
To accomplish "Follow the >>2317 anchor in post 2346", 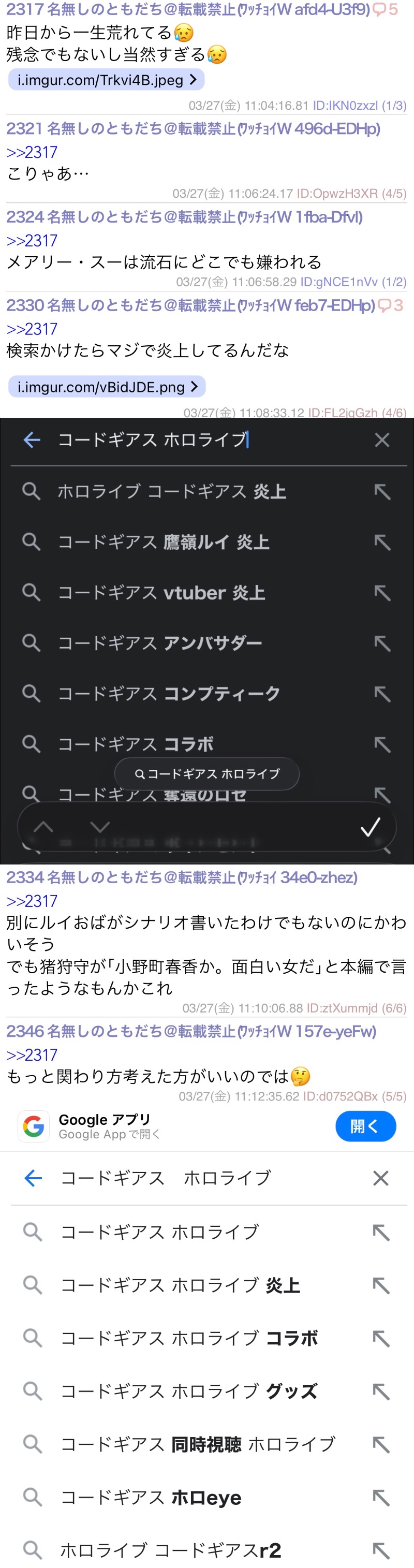I will pos(32,1055).
